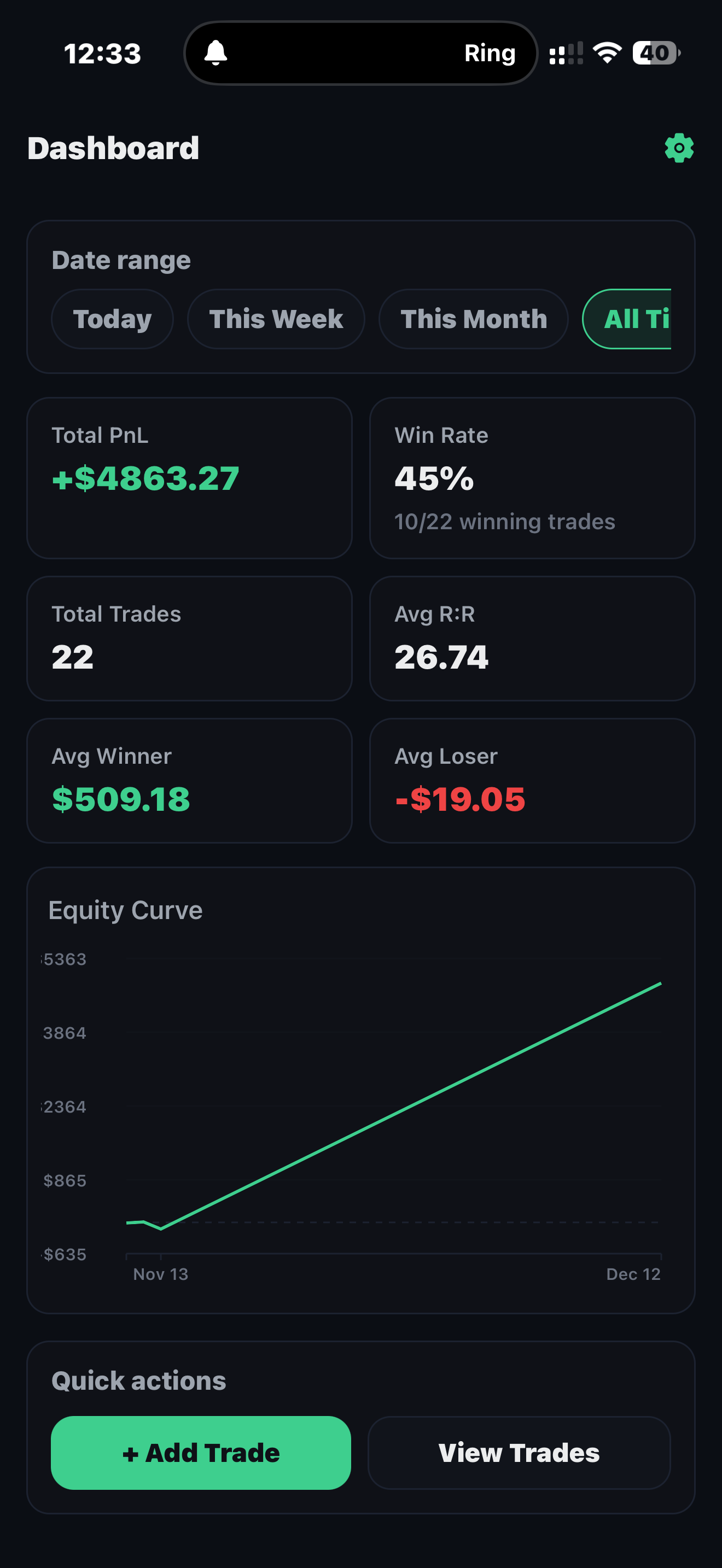The width and height of the screenshot is (722, 1568).
Task: Tap the Wi-Fi status icon
Action: 607,53
